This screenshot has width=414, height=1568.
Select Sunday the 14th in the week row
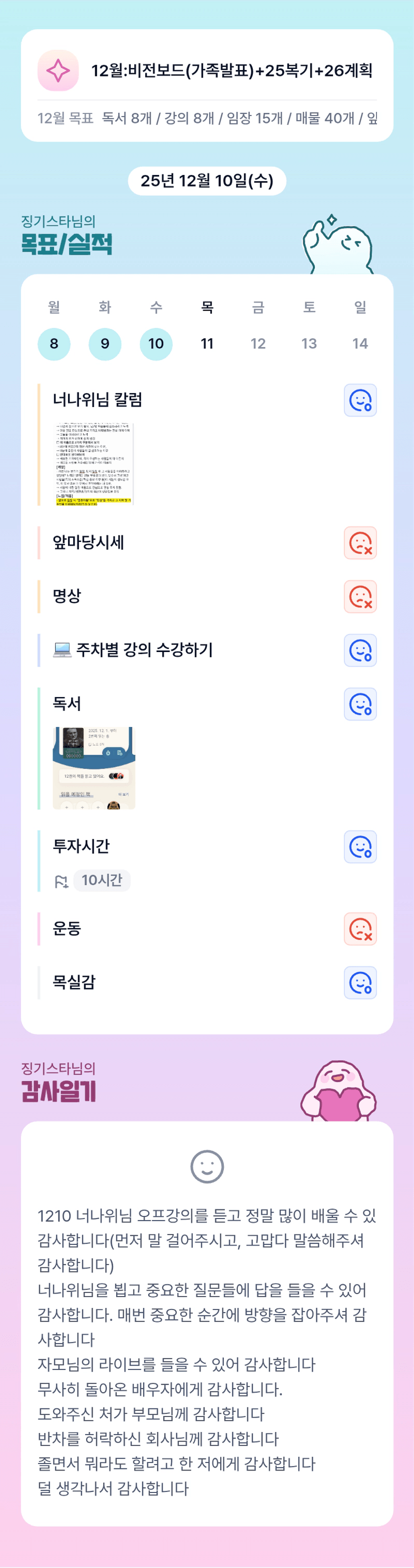point(360,344)
